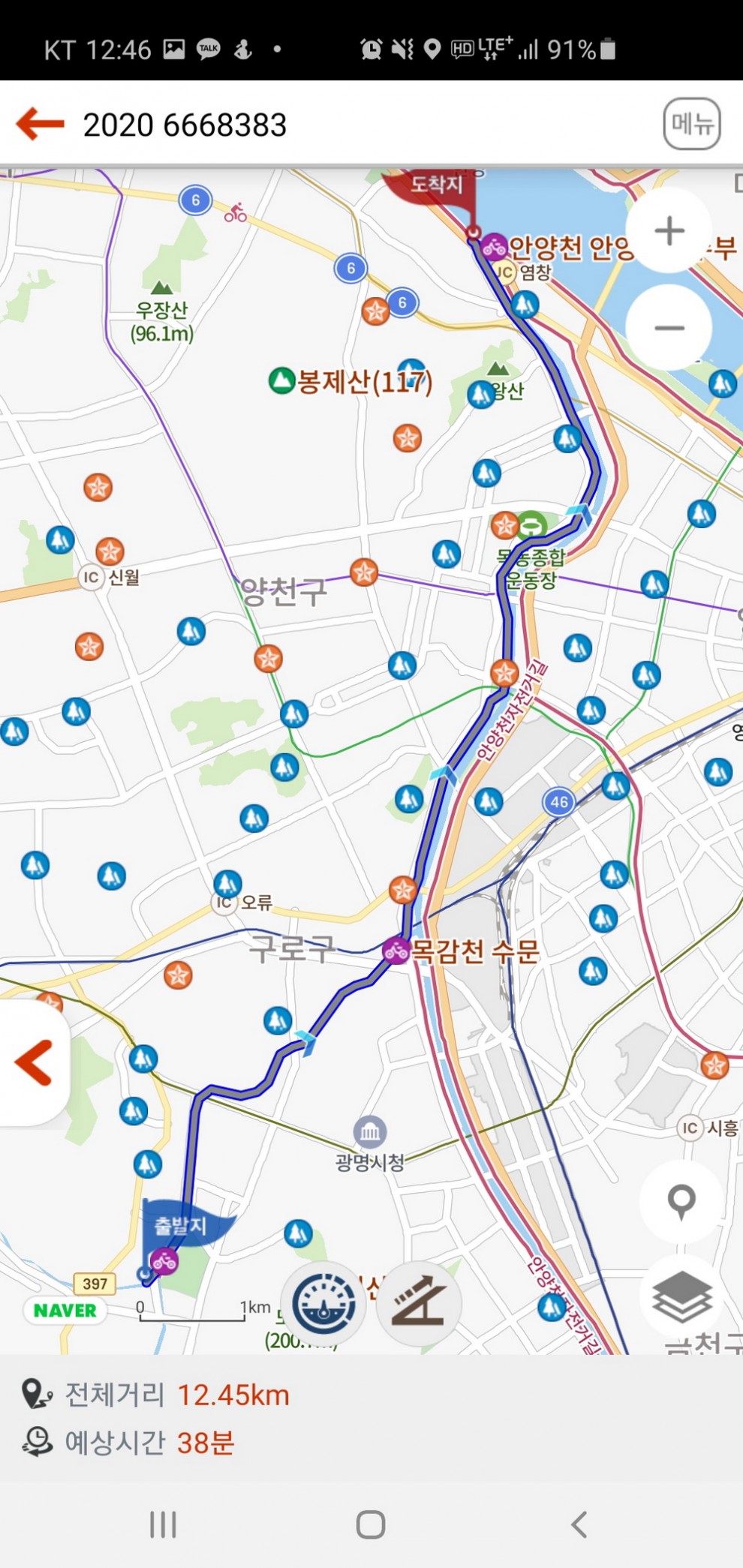Show the route elevation profile
The width and height of the screenshot is (743, 1568).
pos(418,1304)
